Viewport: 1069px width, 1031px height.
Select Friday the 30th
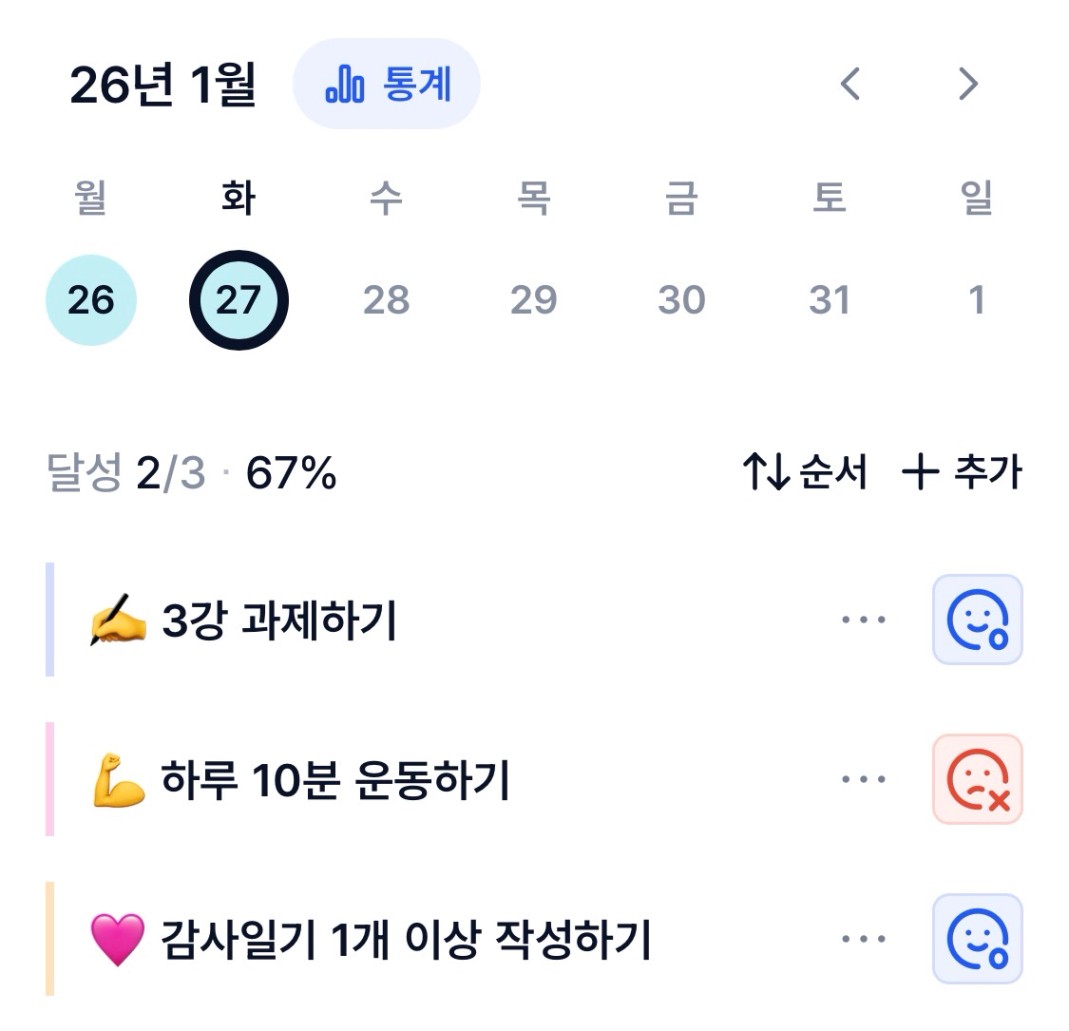point(681,300)
